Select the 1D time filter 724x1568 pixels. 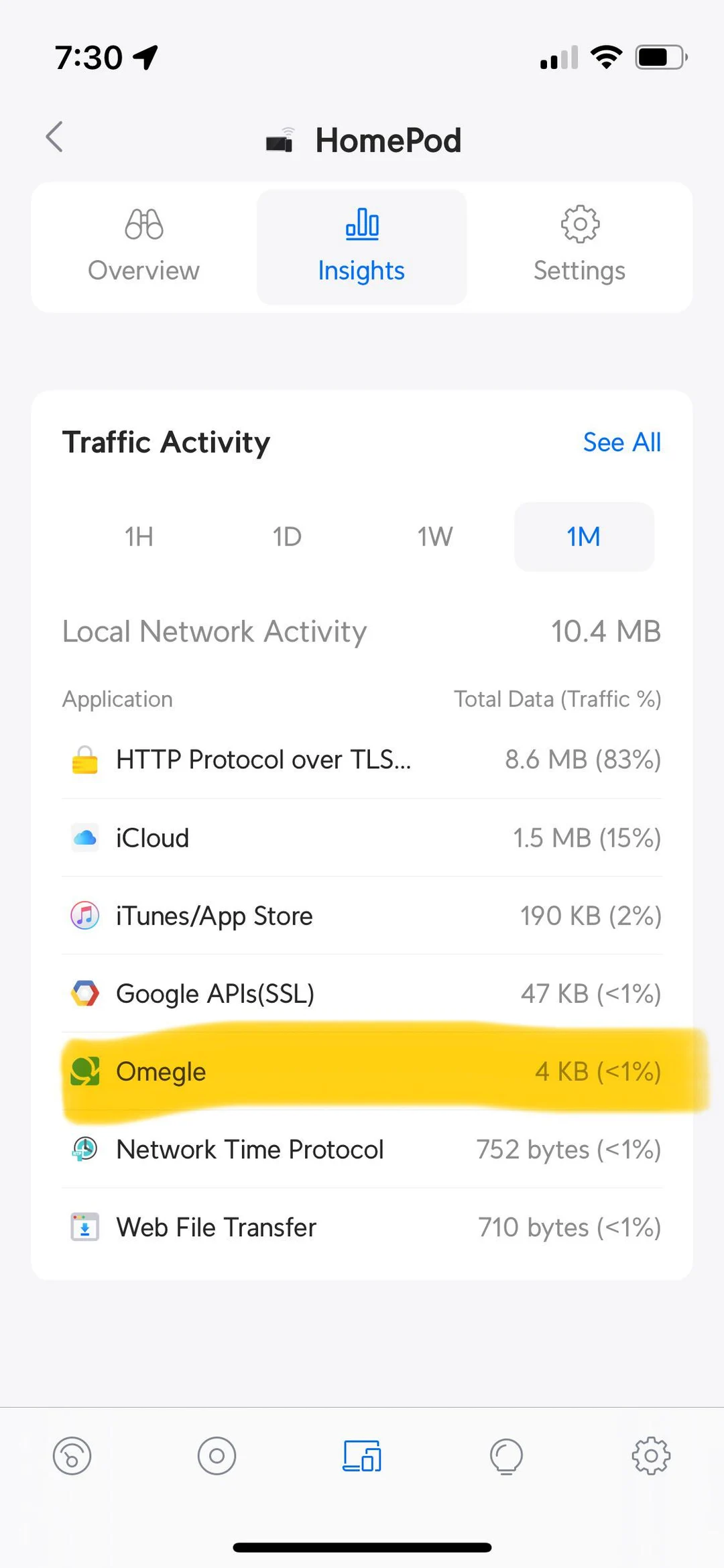coord(286,536)
